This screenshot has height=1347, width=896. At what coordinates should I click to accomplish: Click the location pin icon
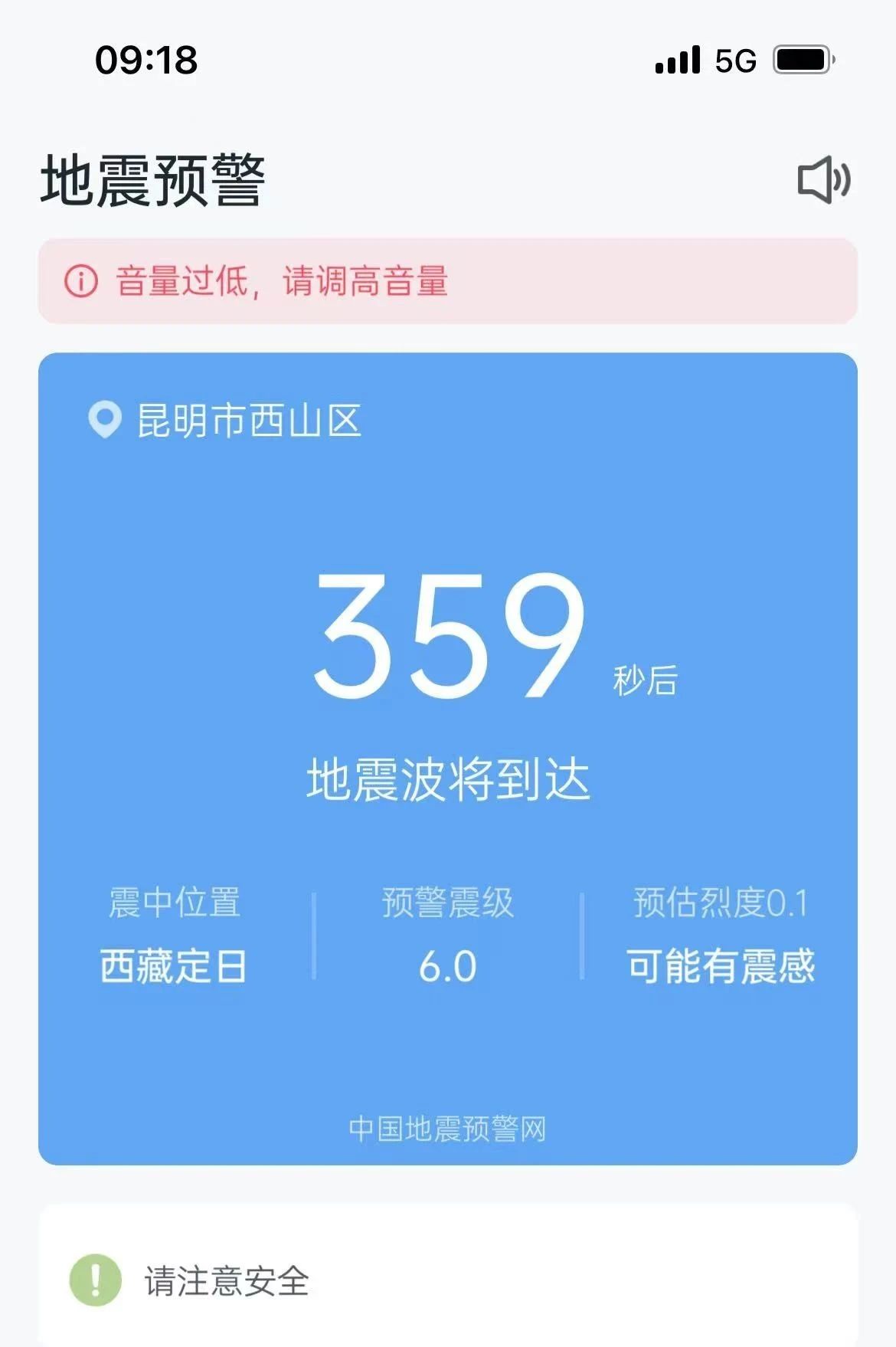(103, 418)
